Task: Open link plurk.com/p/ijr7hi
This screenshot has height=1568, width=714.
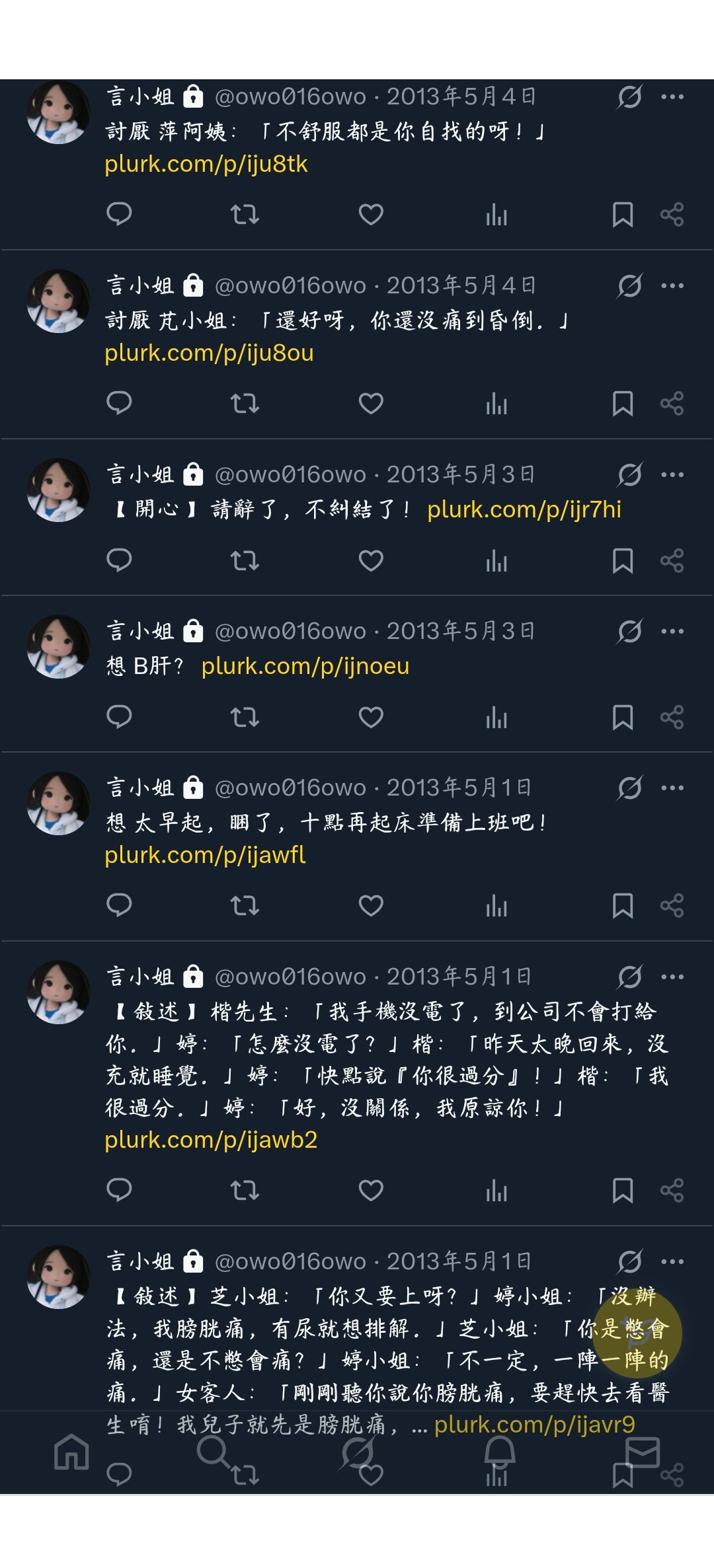Action: 524,509
